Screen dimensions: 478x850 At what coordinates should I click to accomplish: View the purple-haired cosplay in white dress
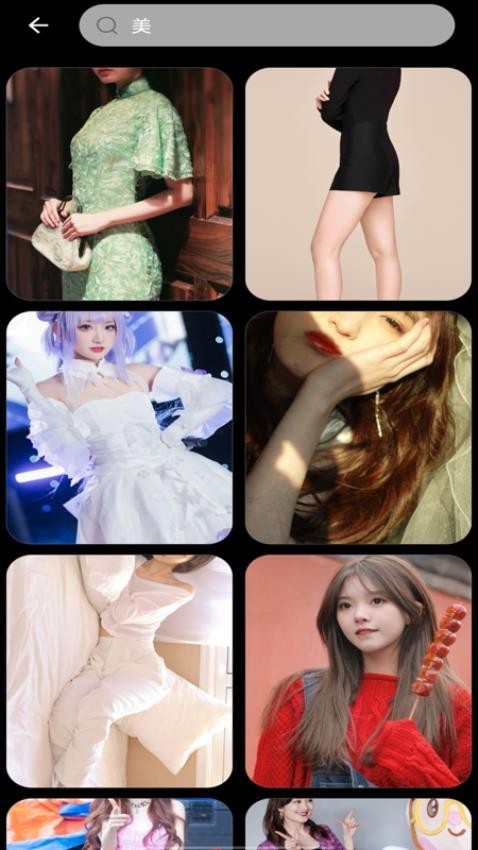point(119,427)
